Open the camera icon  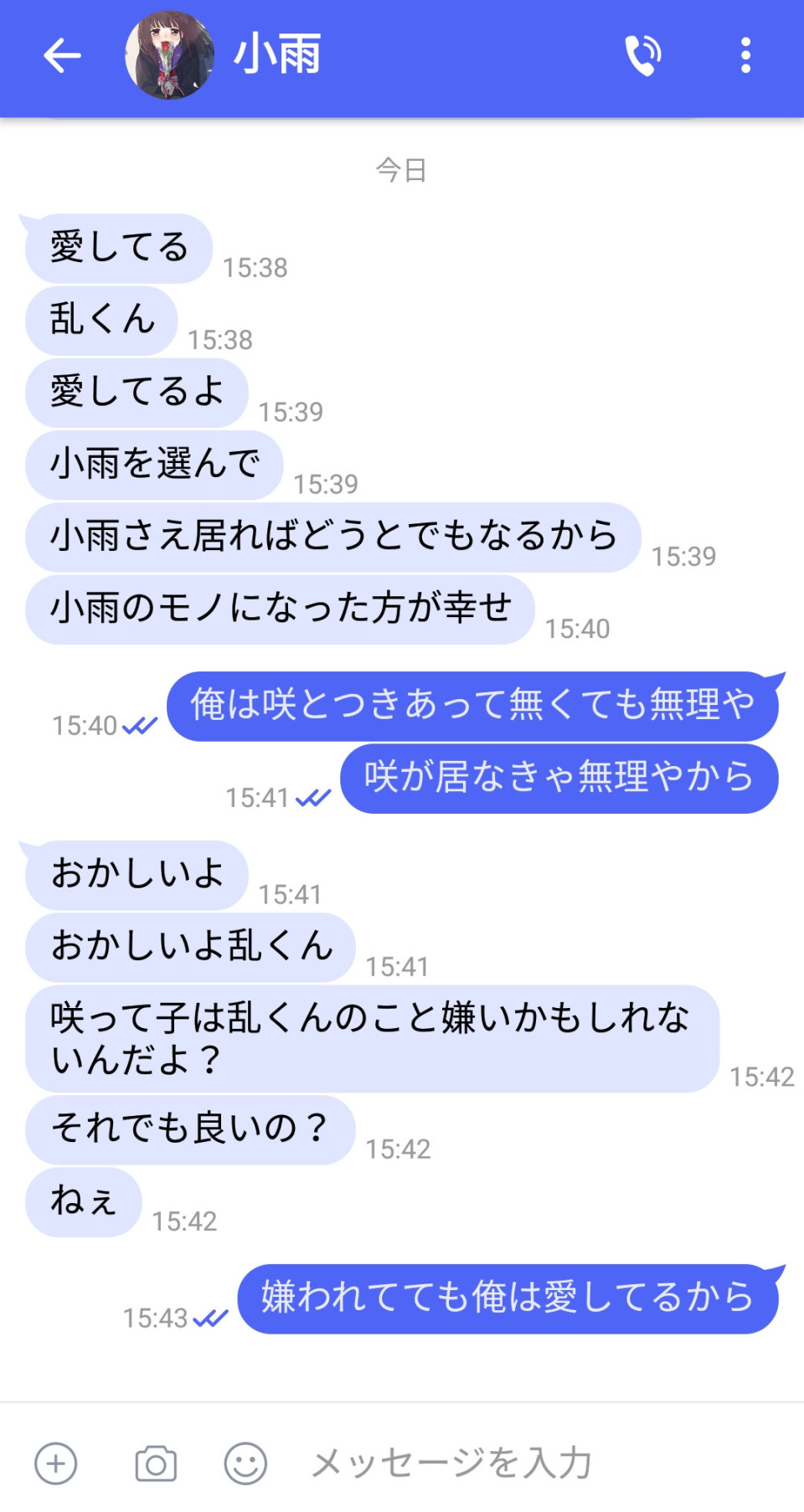(156, 1463)
